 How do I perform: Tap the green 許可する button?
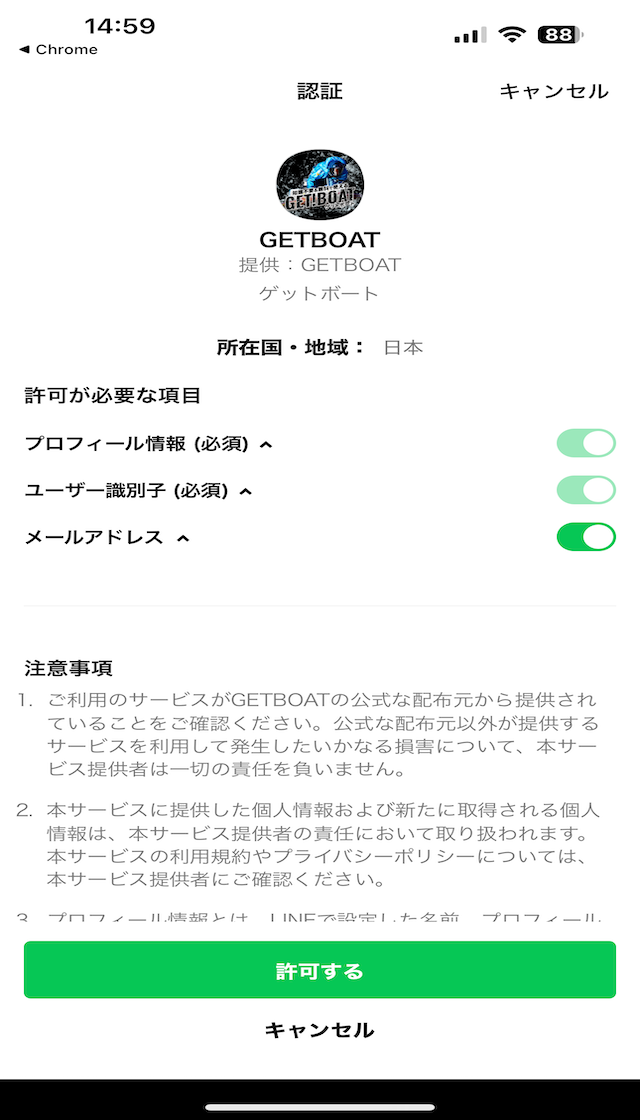320,970
